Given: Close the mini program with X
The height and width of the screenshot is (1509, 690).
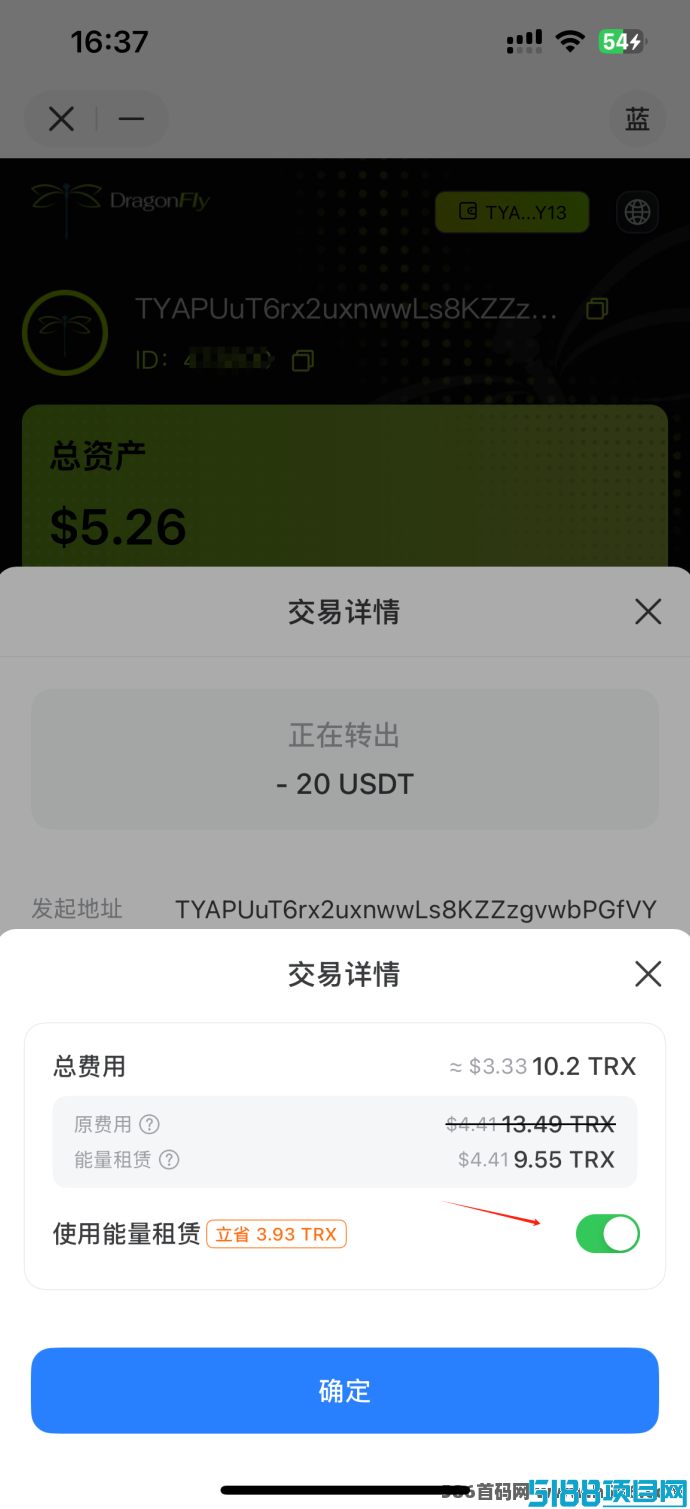Looking at the screenshot, I should point(61,119).
